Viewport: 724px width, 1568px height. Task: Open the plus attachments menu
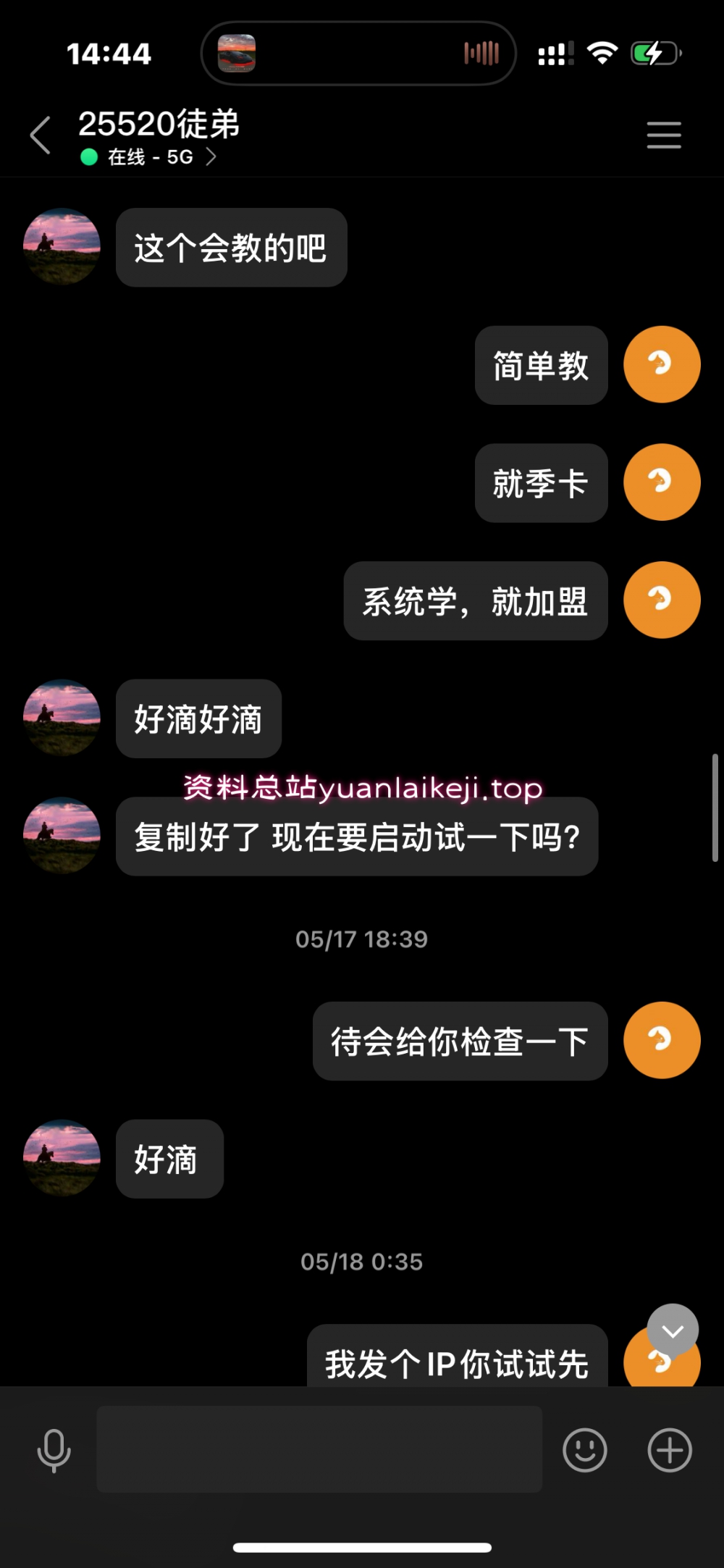(669, 1450)
